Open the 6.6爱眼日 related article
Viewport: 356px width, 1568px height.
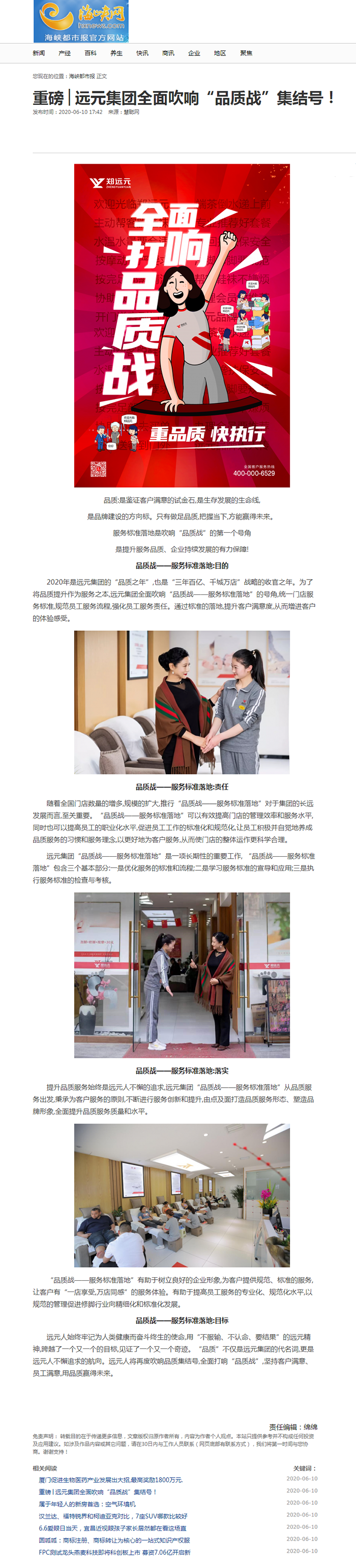[x=112, y=1528]
